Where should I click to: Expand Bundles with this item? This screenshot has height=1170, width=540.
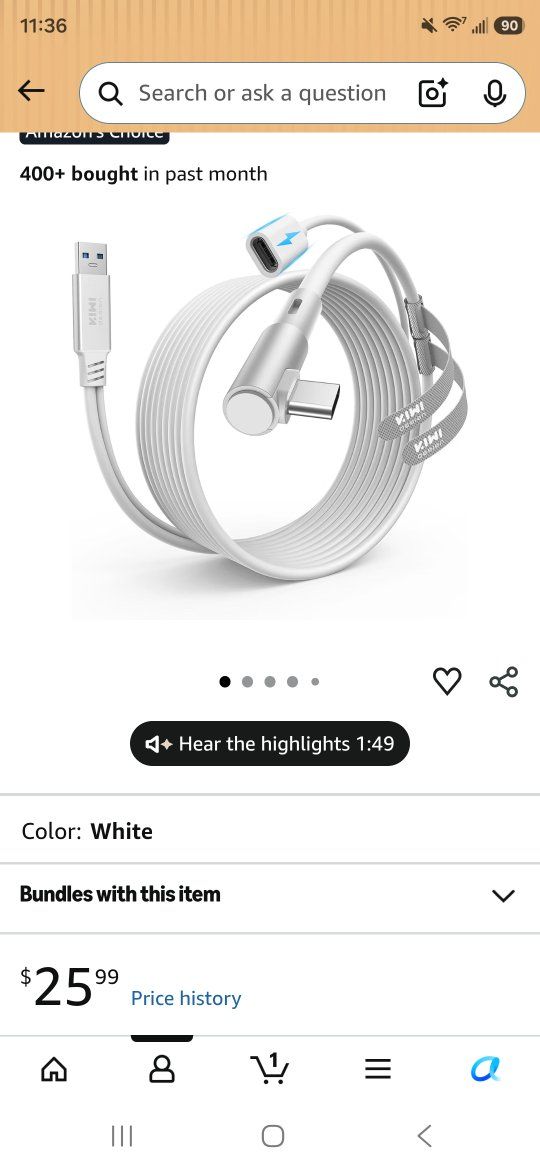270,894
